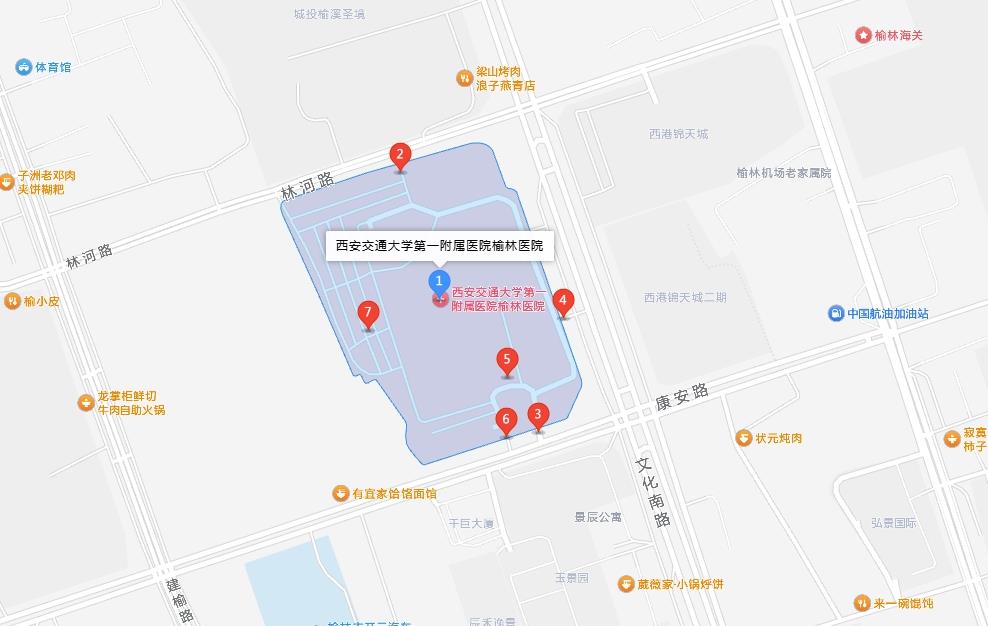The width and height of the screenshot is (988, 626).
Task: Tap red map marker number 7
Action: (368, 314)
